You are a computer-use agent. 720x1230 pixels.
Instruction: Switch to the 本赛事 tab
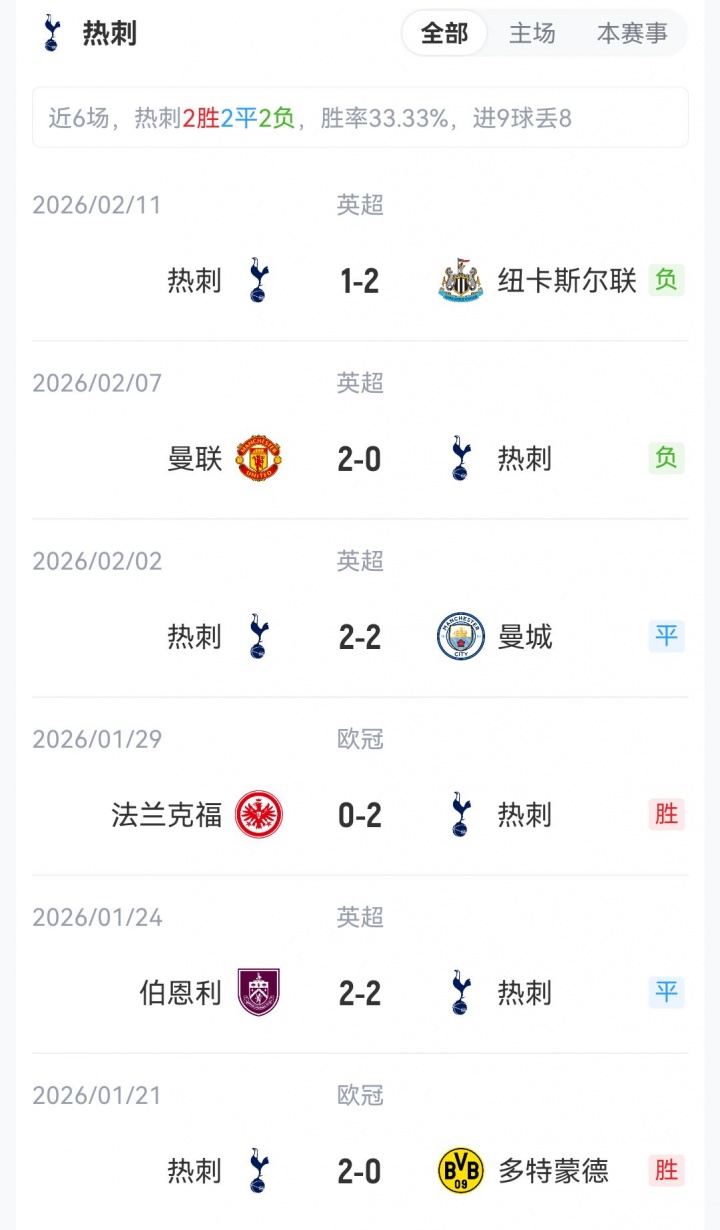(x=632, y=33)
